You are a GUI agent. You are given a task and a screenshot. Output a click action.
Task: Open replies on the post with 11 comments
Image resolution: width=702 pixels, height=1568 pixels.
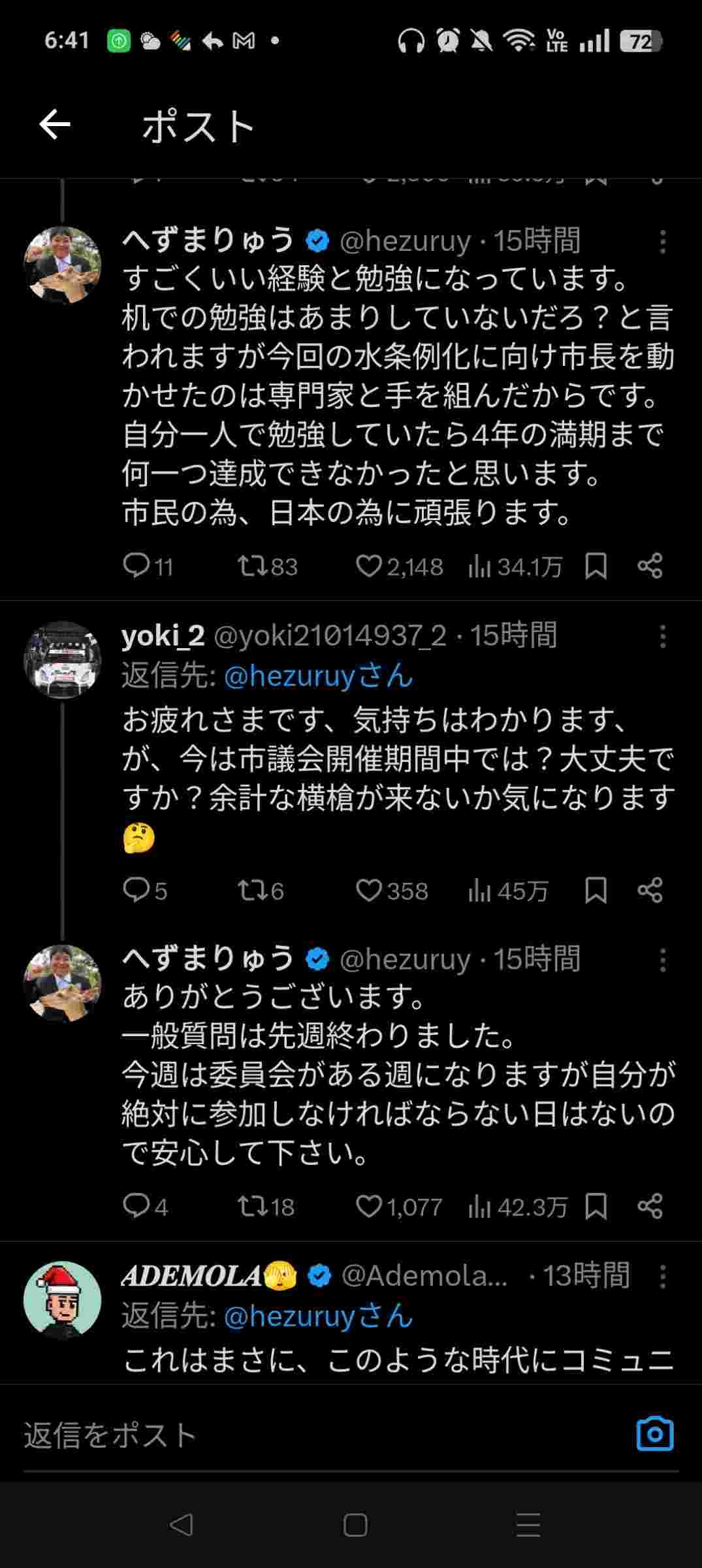[136, 566]
